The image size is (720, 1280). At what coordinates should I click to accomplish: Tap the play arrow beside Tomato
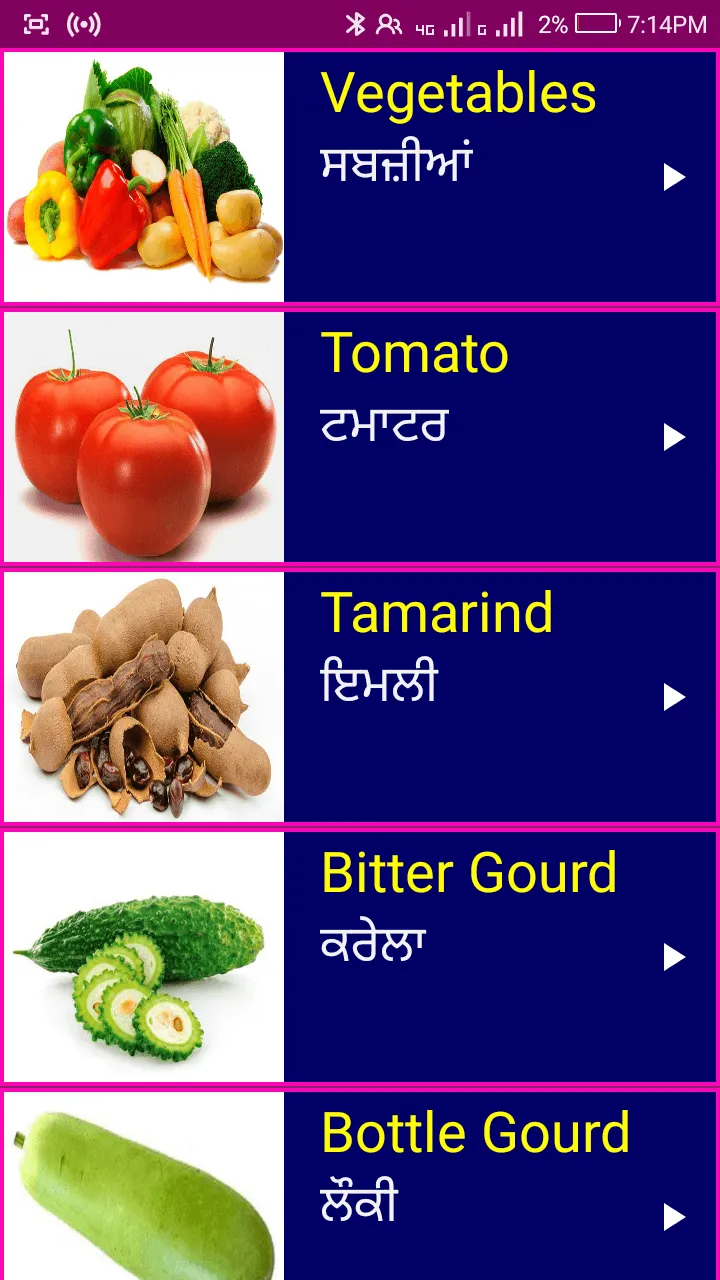coord(674,438)
